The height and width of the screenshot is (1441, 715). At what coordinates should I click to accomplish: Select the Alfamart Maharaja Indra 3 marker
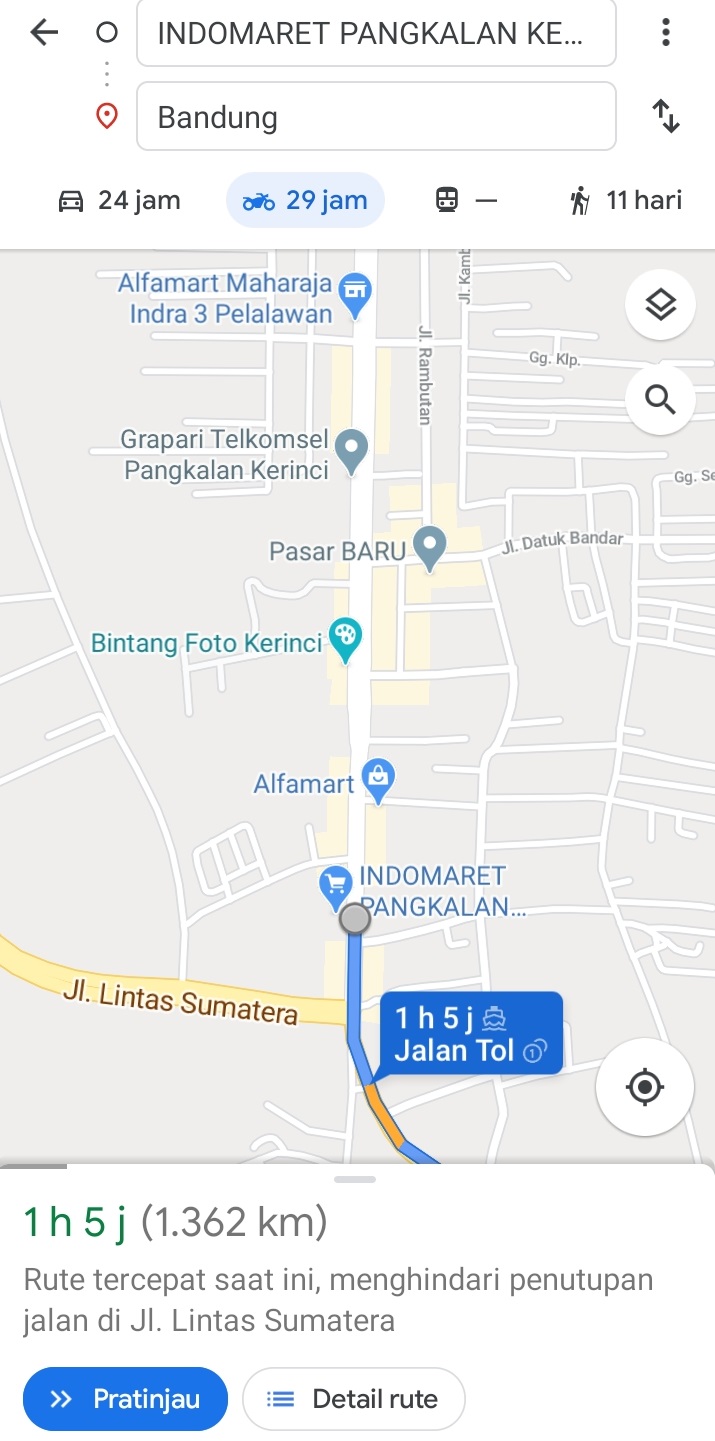pyautogui.click(x=354, y=296)
